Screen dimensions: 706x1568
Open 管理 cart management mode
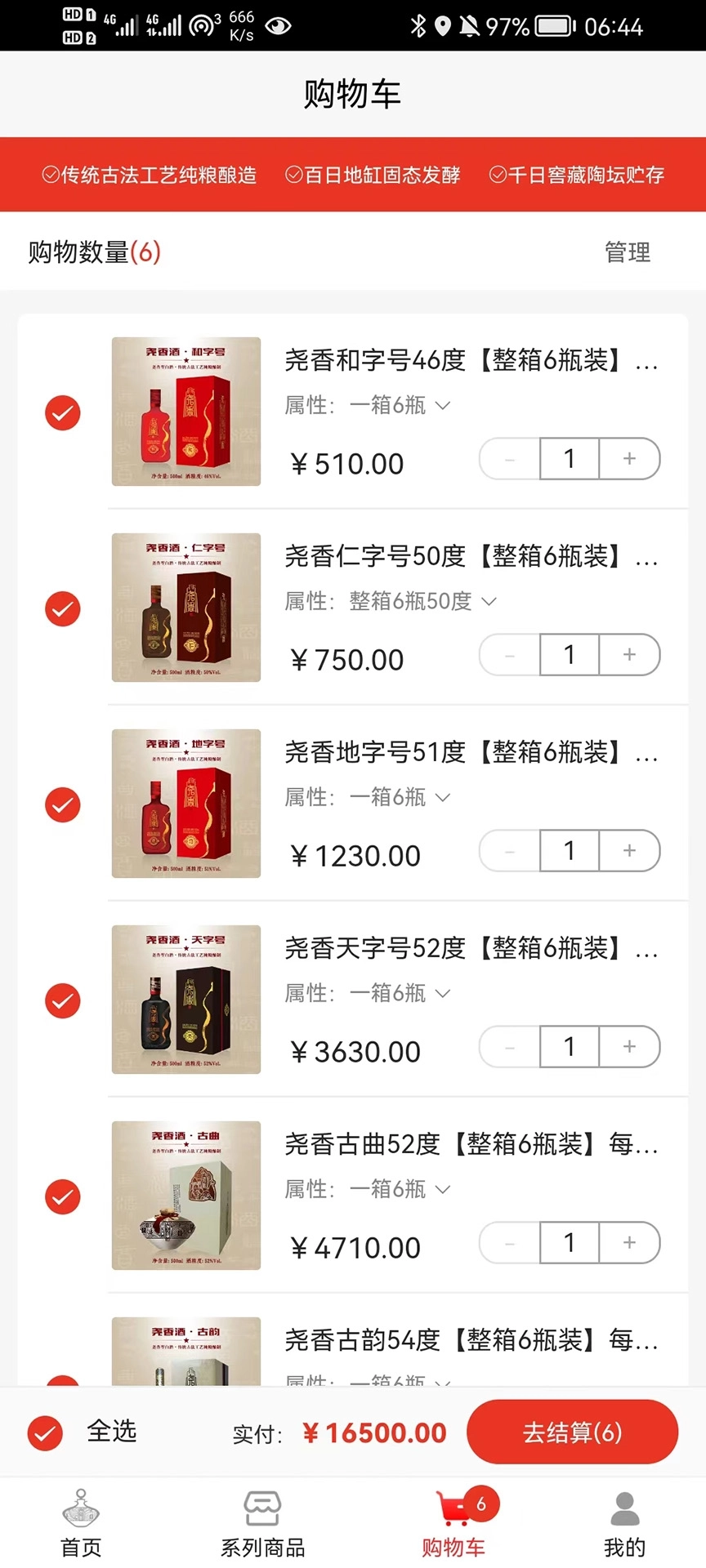(626, 252)
